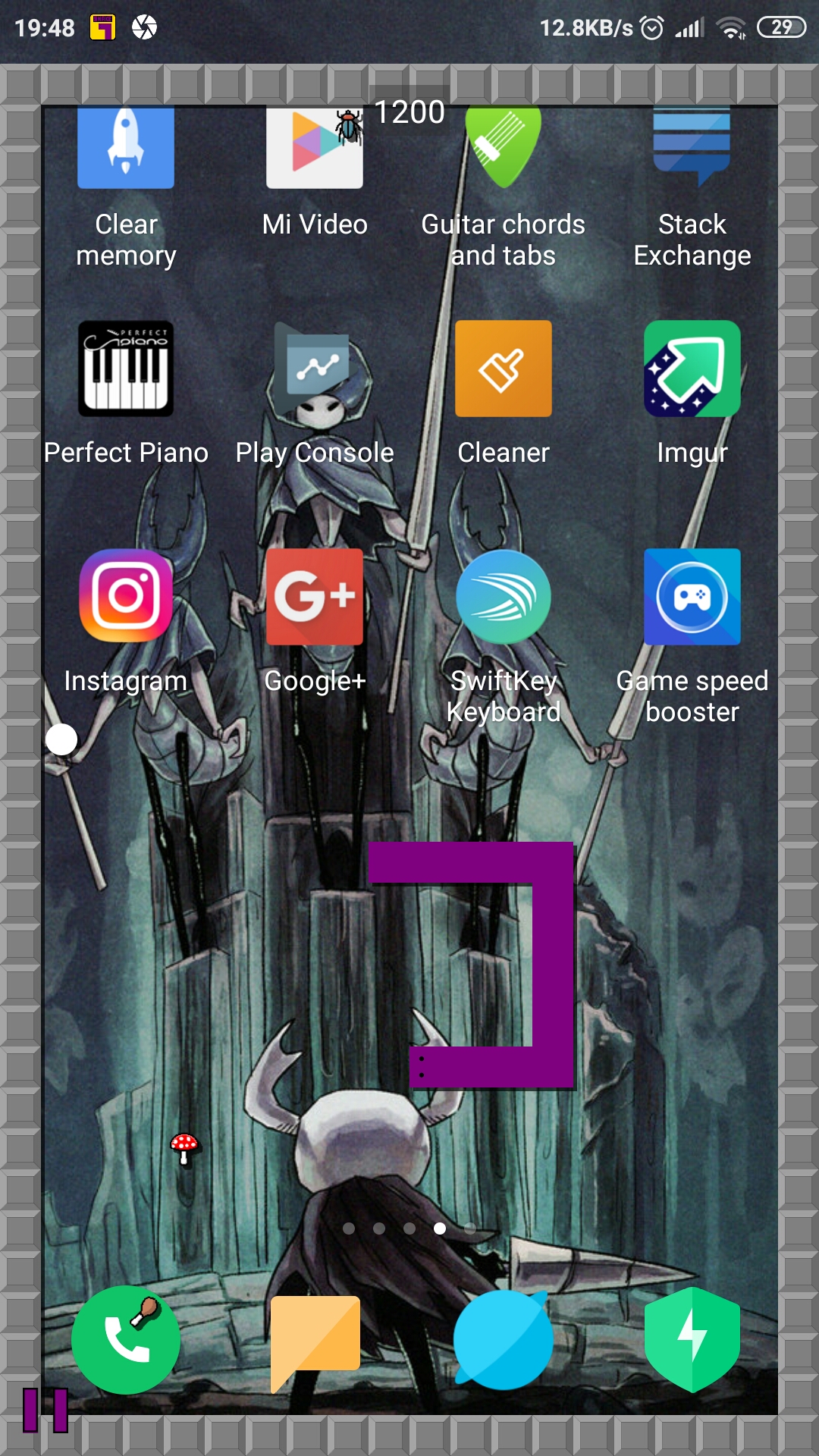Viewport: 819px width, 1456px height.
Task: Launch Perfect Piano
Action: [x=126, y=369]
